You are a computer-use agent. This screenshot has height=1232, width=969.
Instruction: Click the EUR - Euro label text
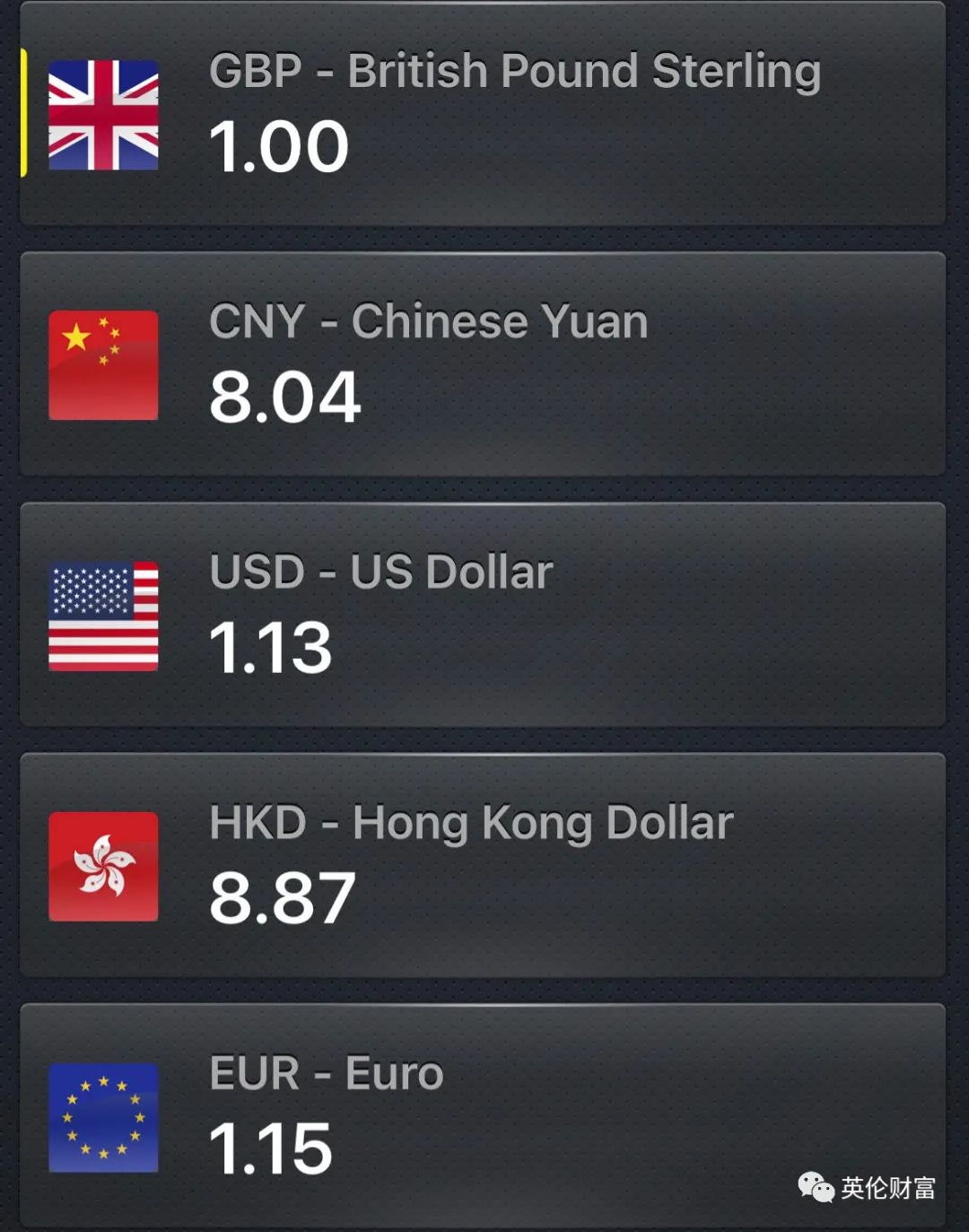(x=325, y=1073)
